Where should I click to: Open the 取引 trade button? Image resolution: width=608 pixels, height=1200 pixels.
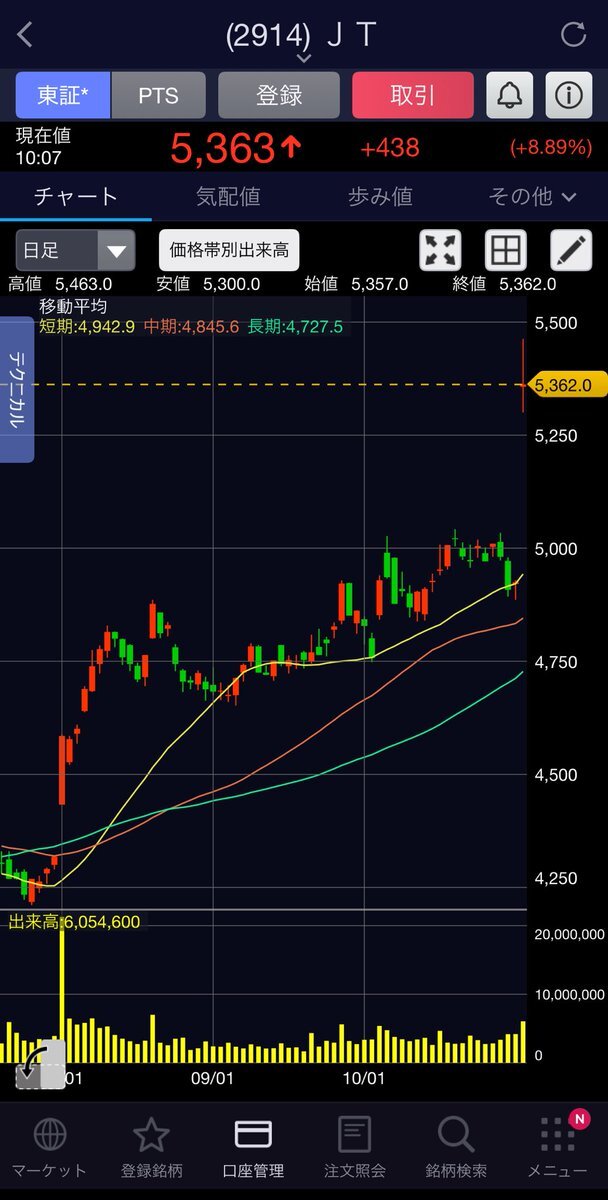(412, 95)
